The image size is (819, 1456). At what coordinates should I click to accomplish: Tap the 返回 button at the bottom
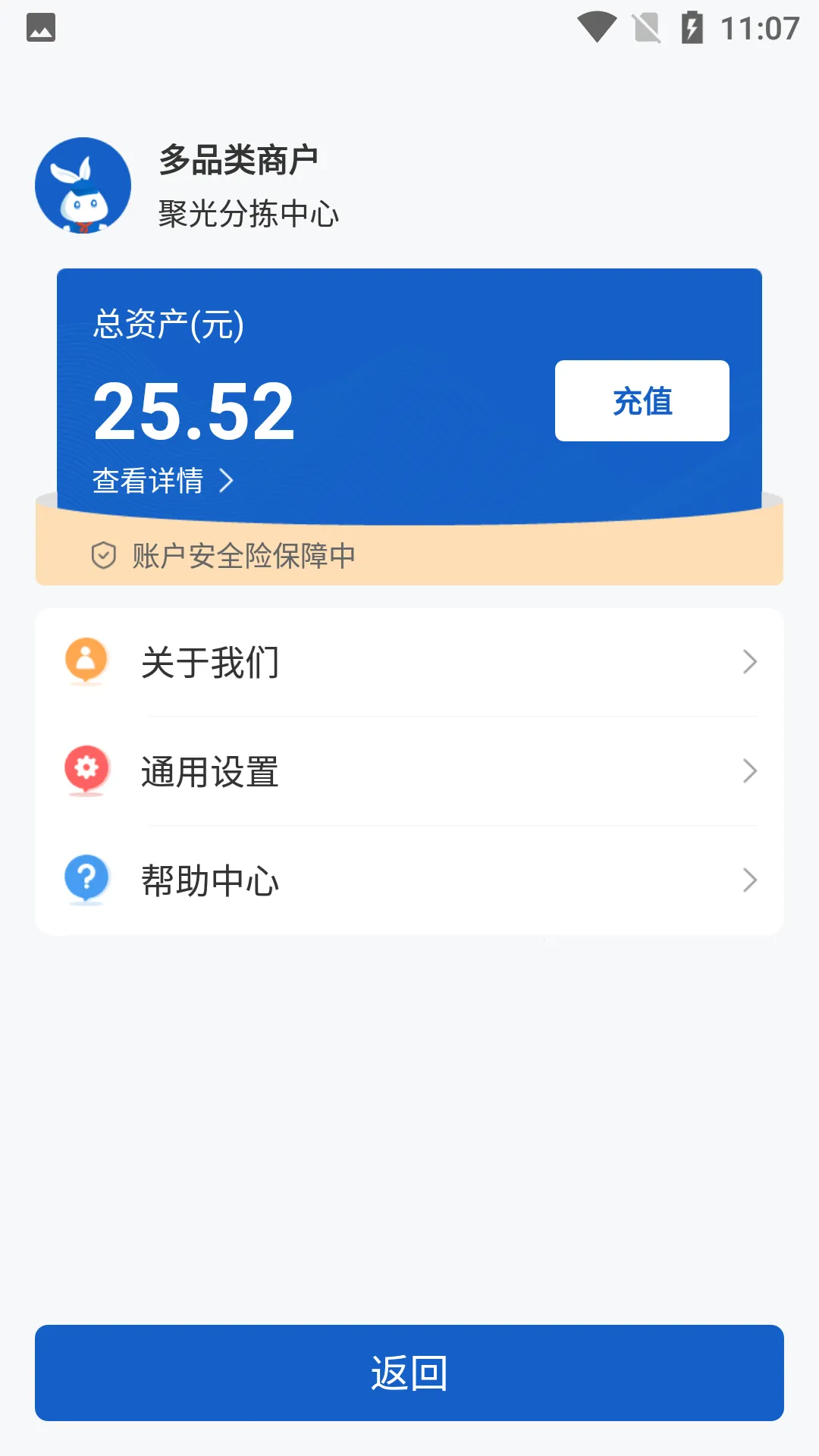pos(409,1372)
